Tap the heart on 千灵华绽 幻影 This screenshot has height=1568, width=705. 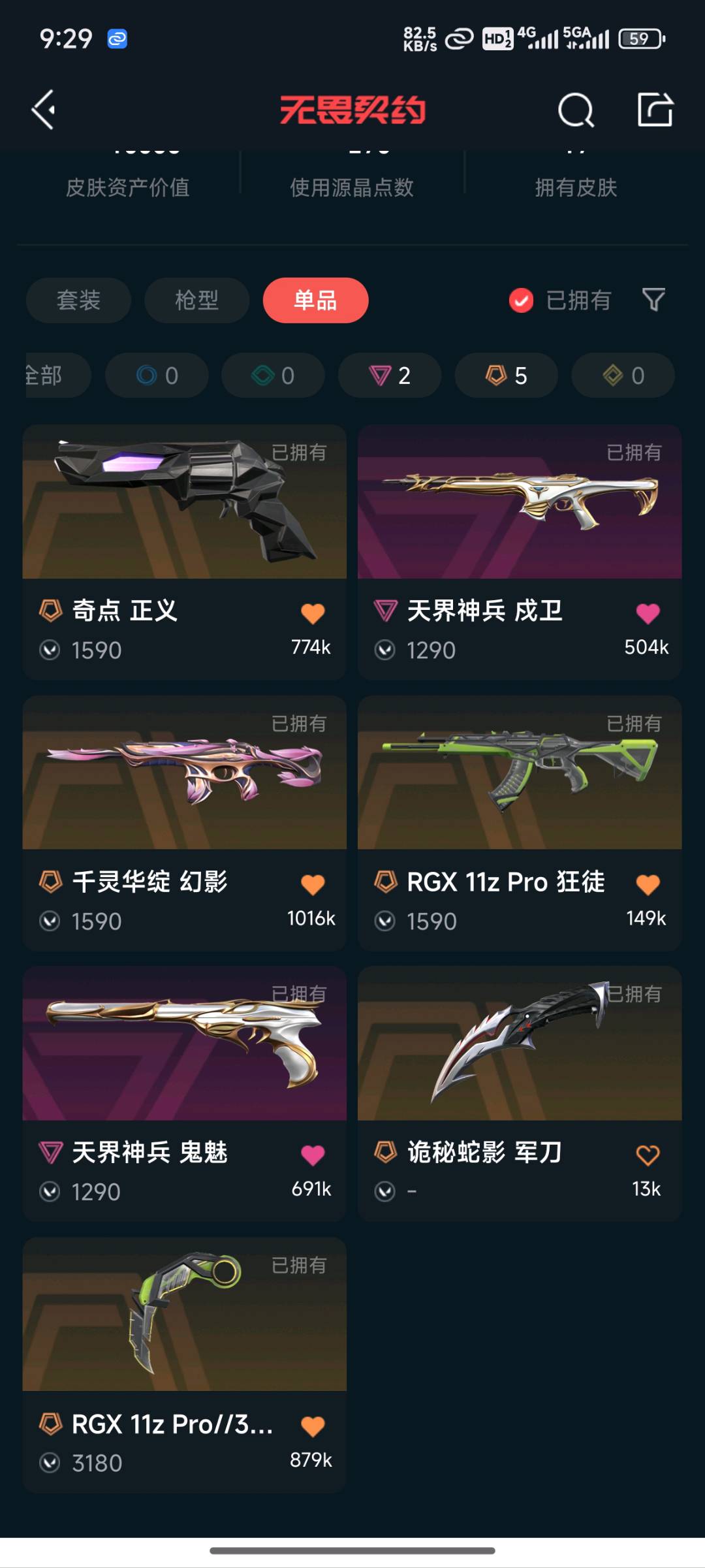(313, 884)
